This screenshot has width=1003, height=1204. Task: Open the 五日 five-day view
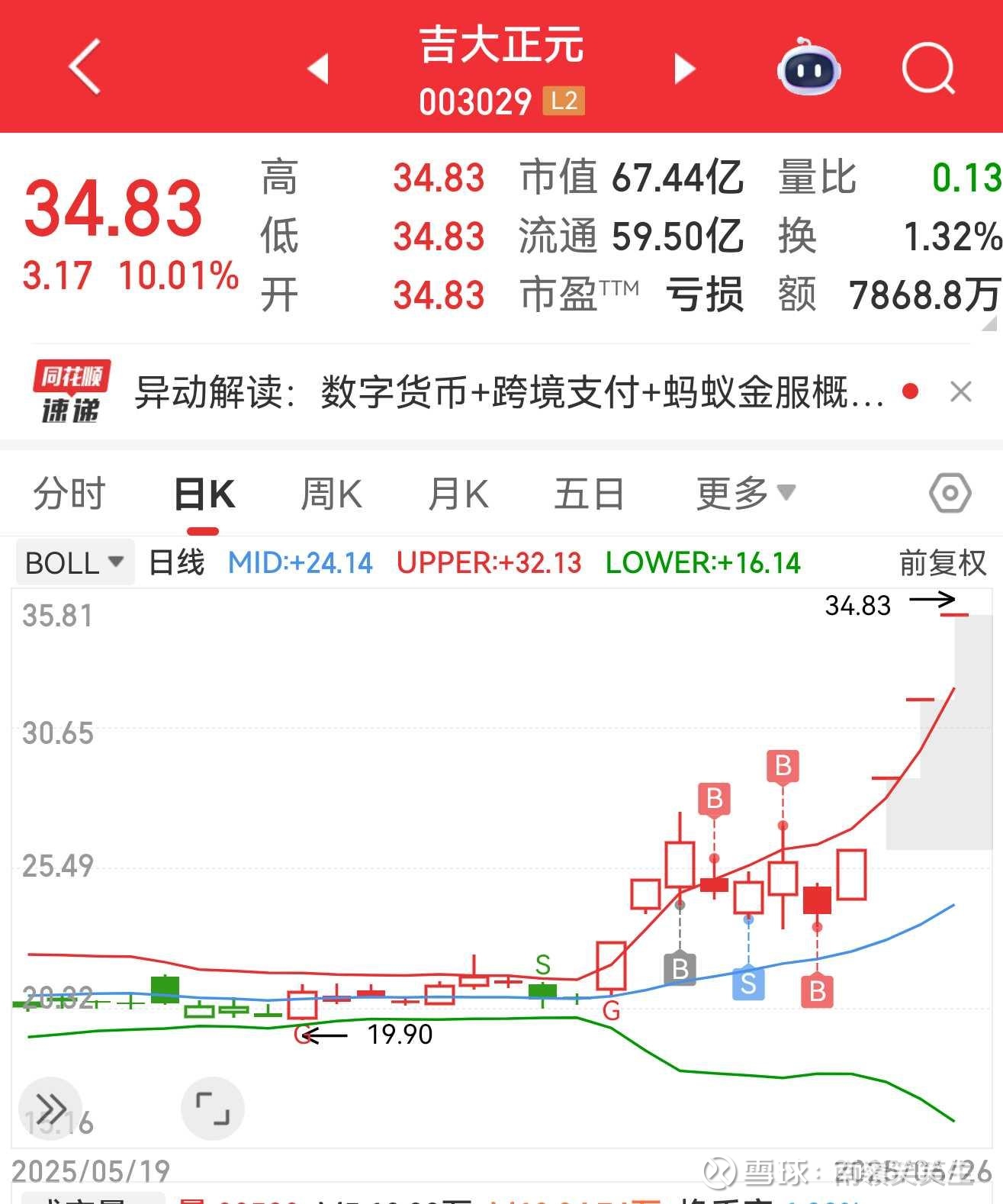click(588, 493)
